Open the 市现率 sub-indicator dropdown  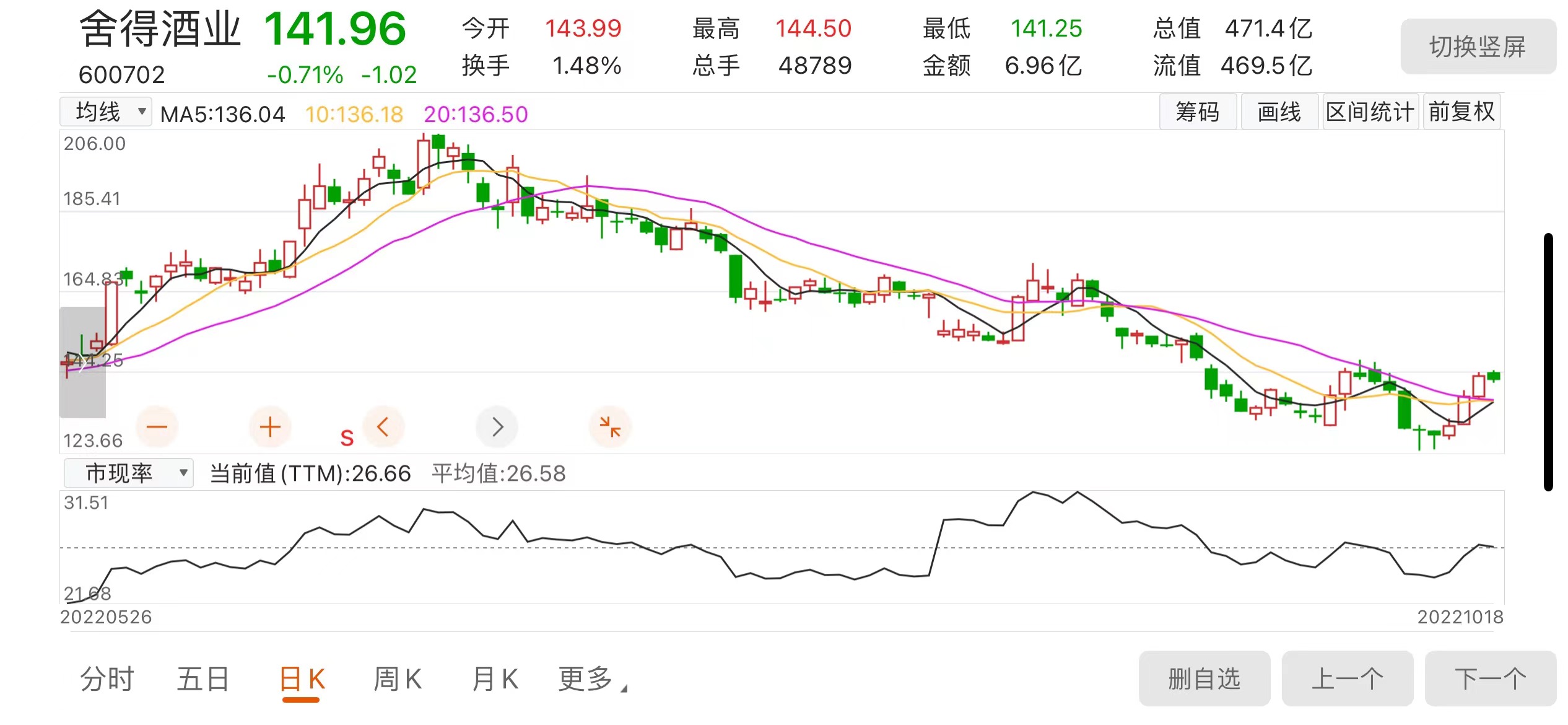coord(129,473)
